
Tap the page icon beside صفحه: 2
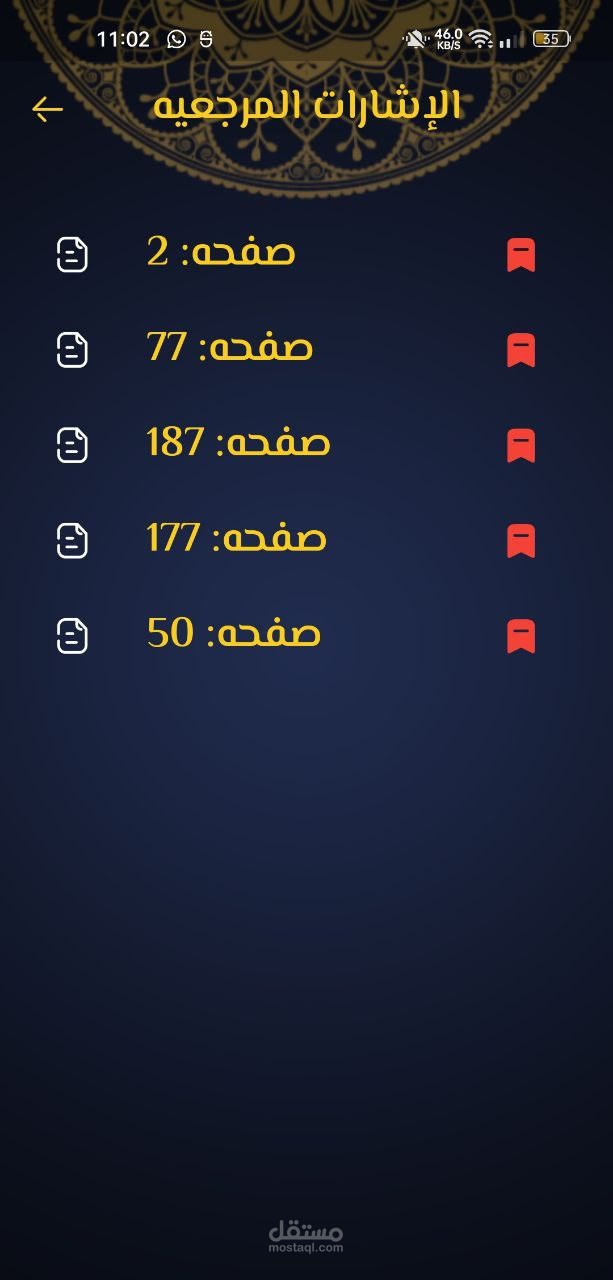pyautogui.click(x=72, y=255)
